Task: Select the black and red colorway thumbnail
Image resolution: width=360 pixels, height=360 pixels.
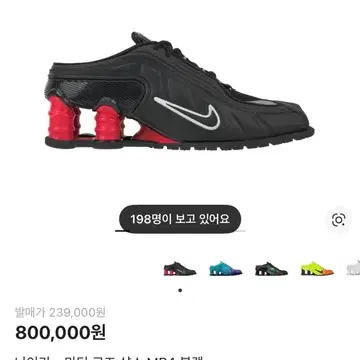Action: [180, 268]
